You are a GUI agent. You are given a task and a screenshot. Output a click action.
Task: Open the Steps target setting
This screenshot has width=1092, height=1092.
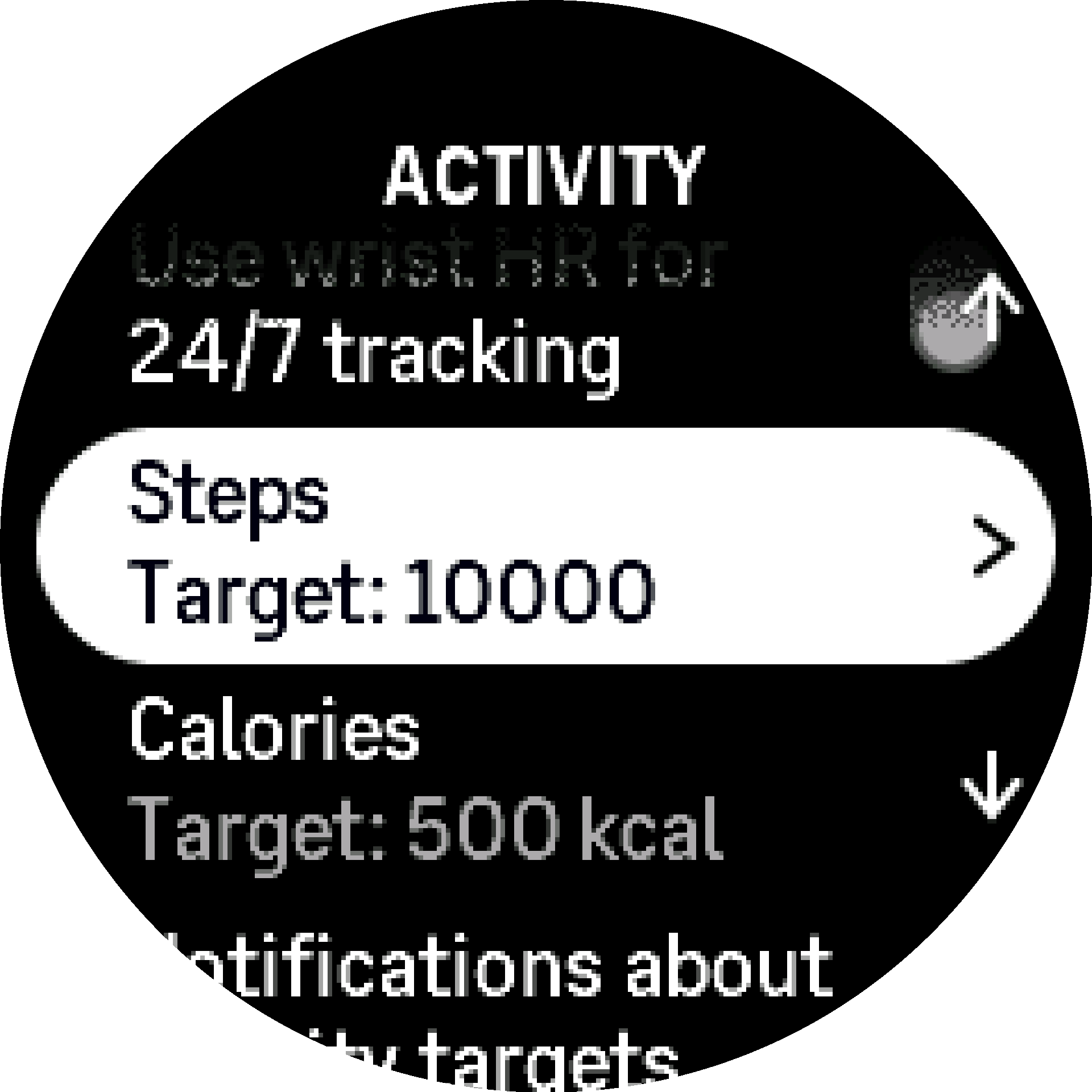[x=545, y=546]
